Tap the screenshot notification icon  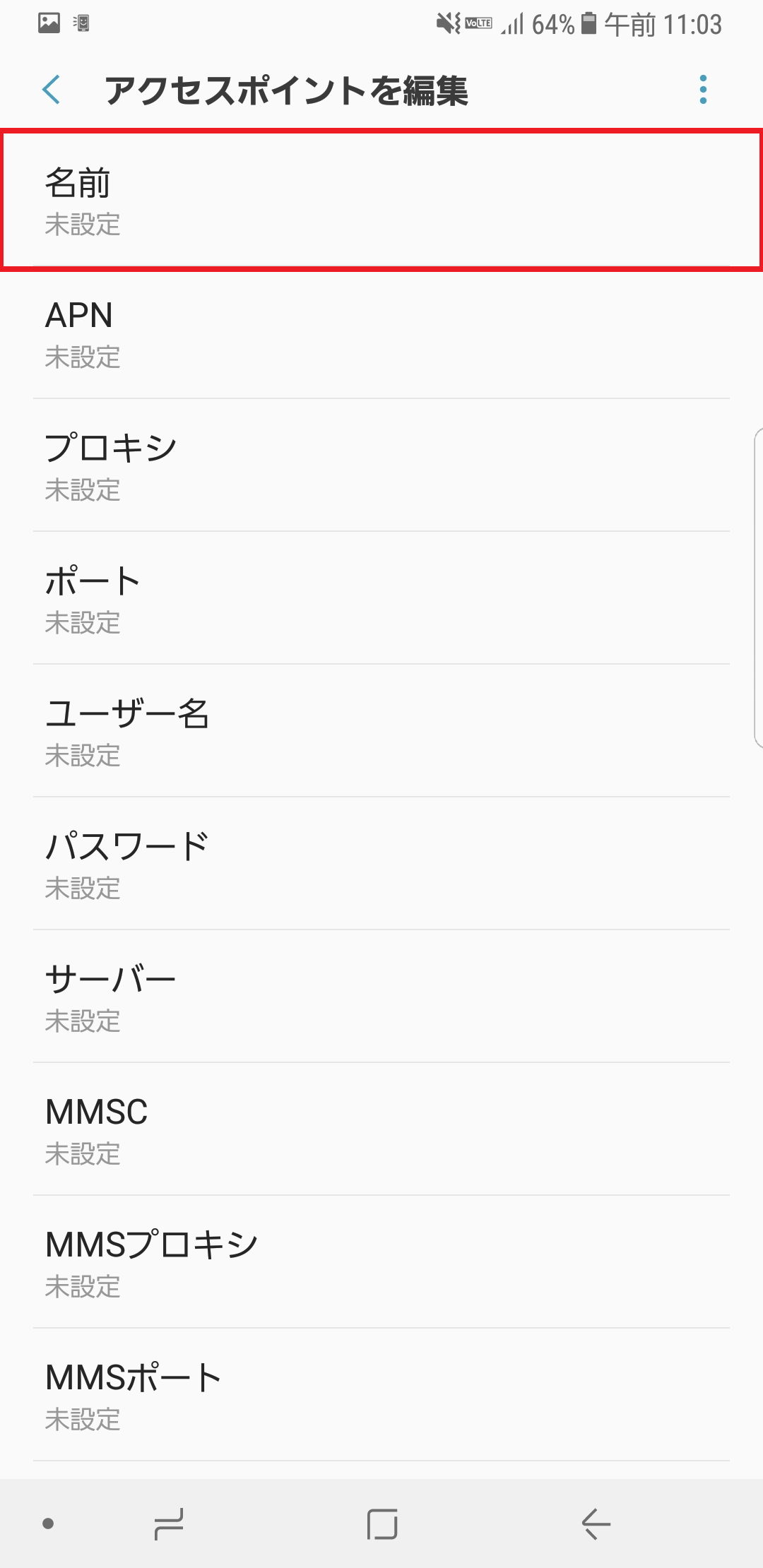[x=49, y=23]
